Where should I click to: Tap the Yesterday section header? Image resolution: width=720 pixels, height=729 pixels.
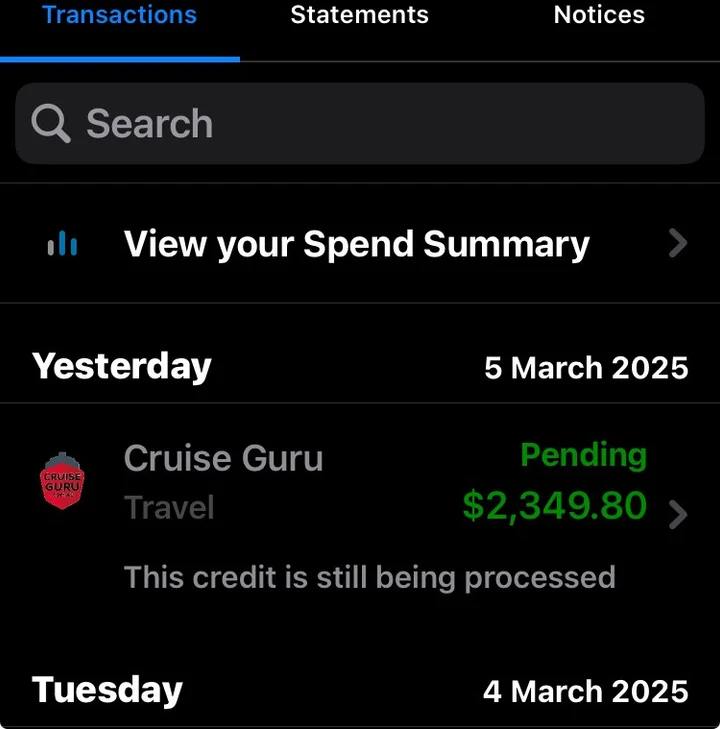point(121,366)
